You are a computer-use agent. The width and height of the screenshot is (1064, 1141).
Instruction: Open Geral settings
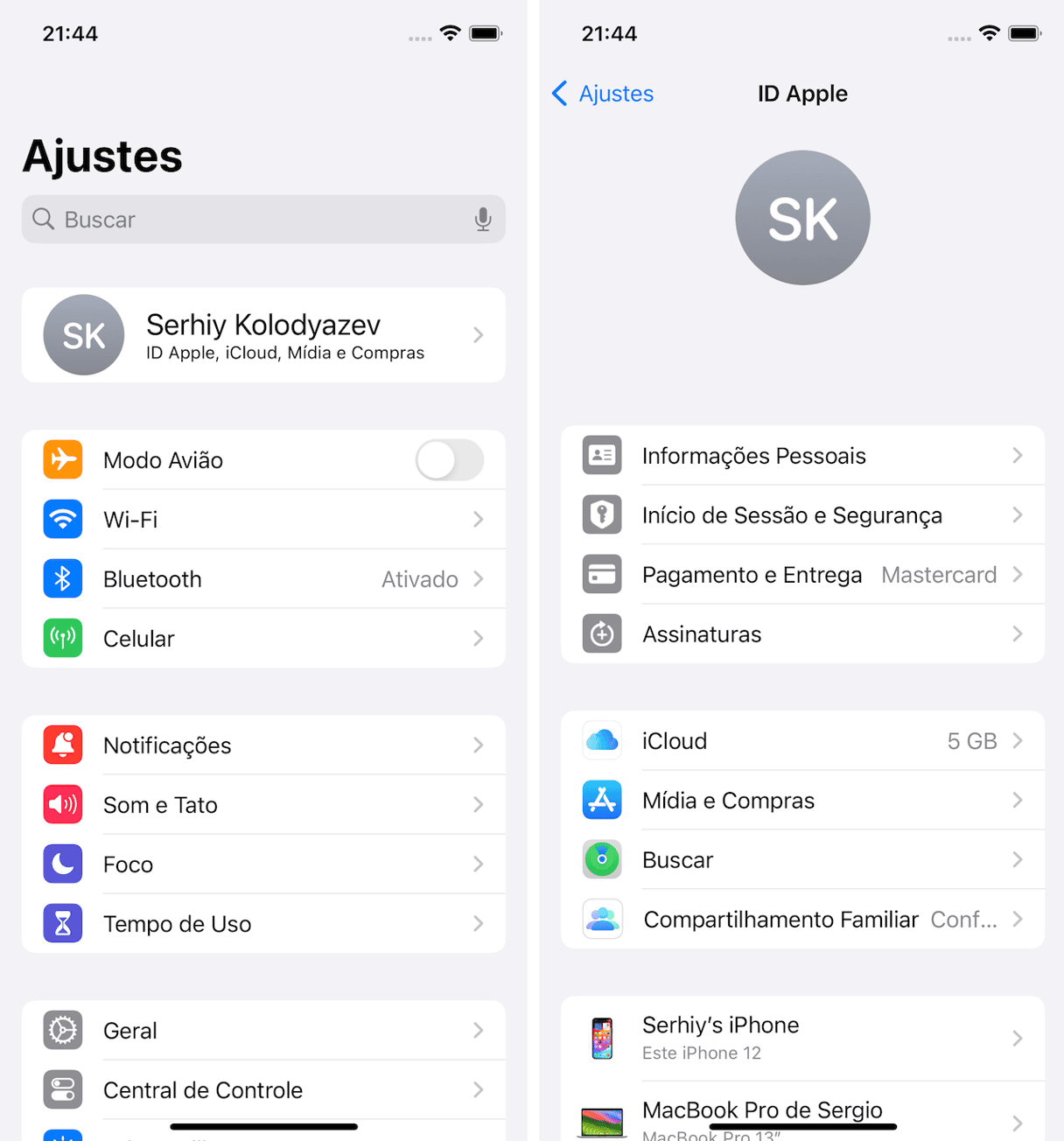point(263,1031)
